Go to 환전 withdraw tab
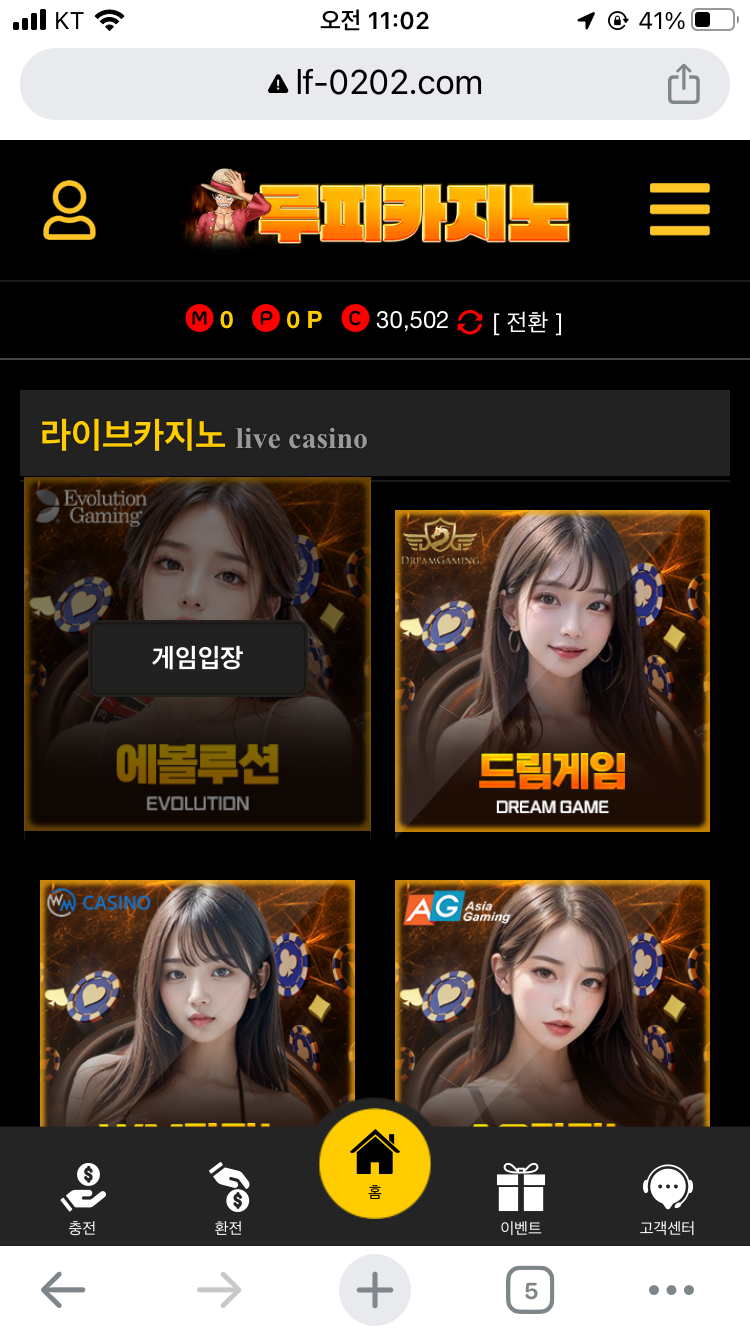 229,1198
